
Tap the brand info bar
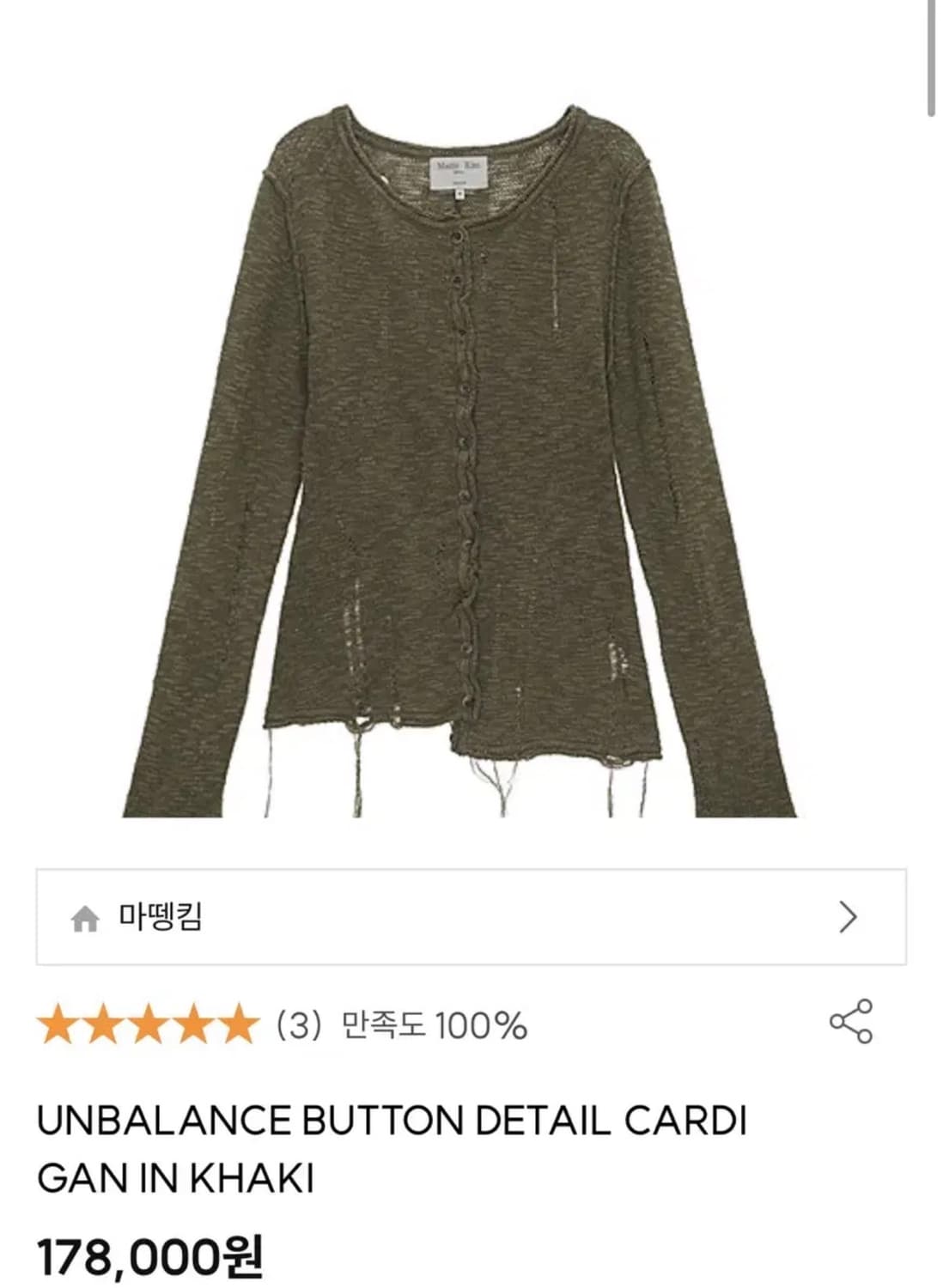pyautogui.click(x=471, y=916)
